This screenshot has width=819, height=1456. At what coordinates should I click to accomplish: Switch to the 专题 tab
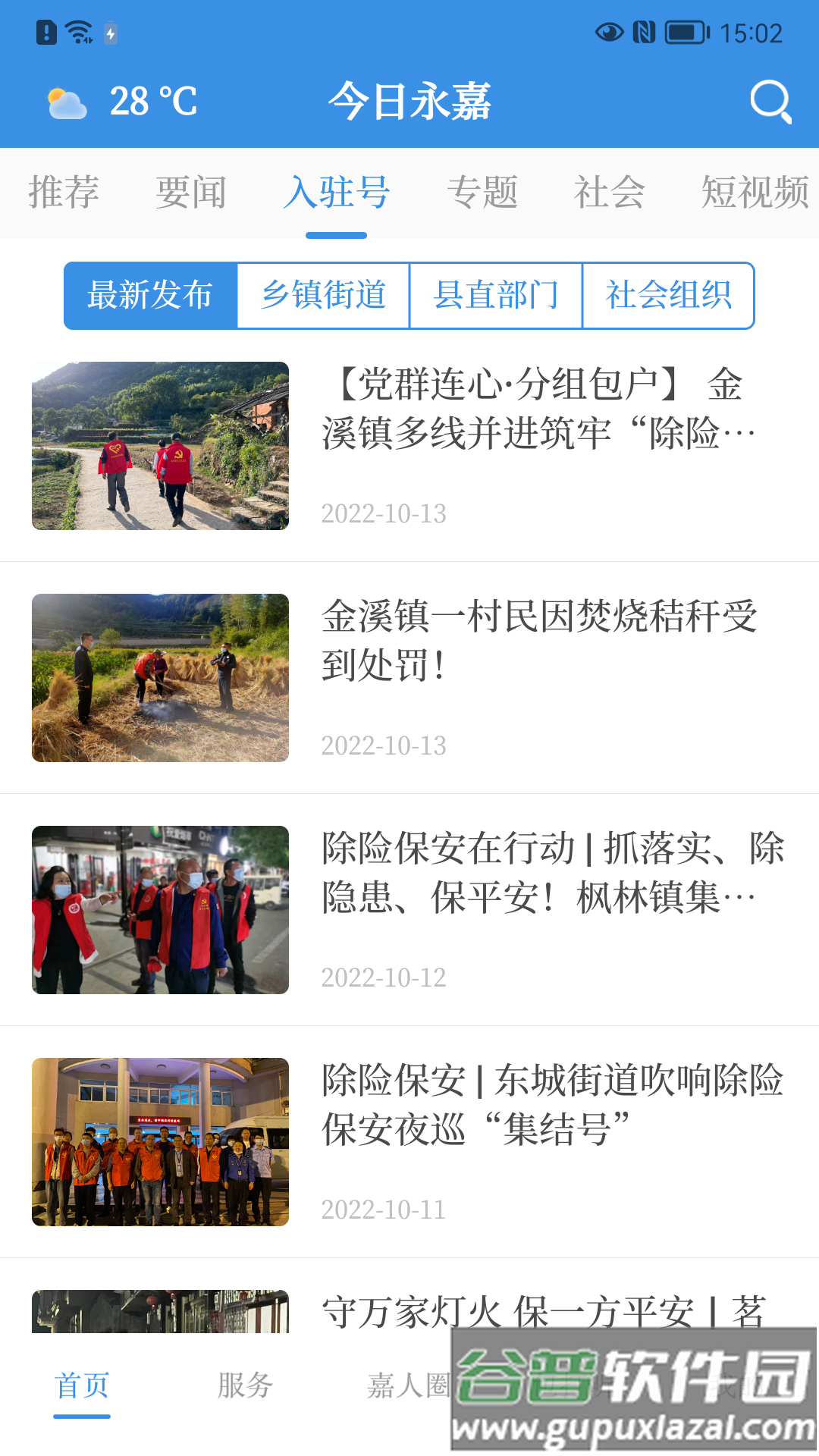(485, 193)
